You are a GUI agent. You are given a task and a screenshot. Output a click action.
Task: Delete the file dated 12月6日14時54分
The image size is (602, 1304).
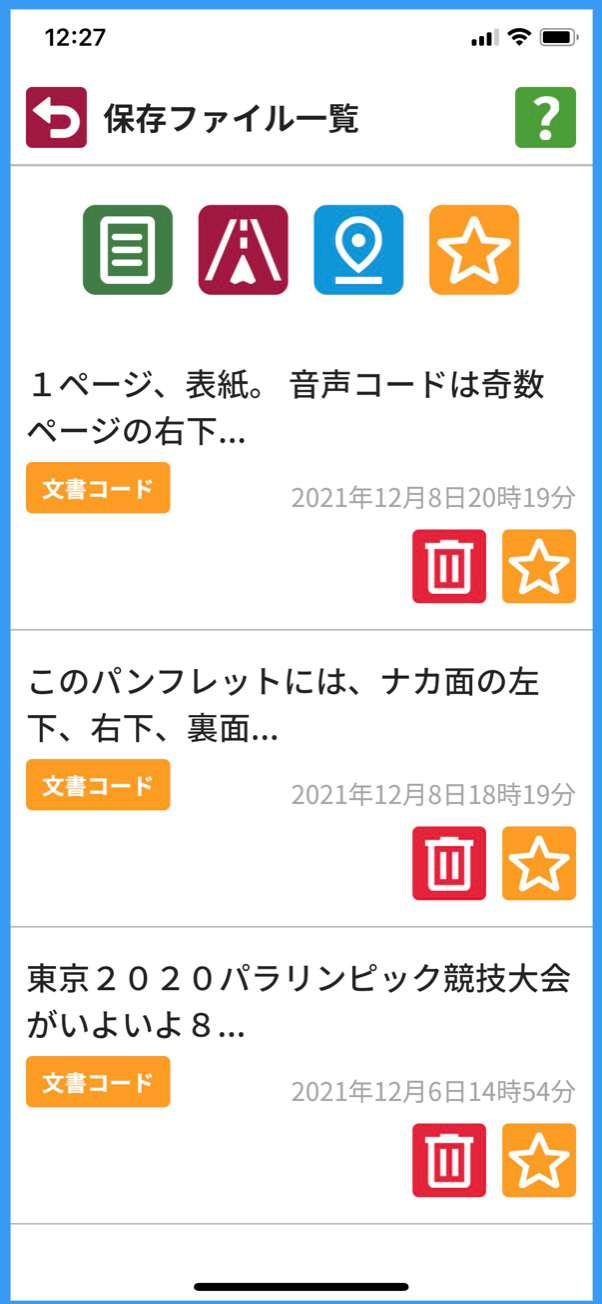pos(449,1160)
